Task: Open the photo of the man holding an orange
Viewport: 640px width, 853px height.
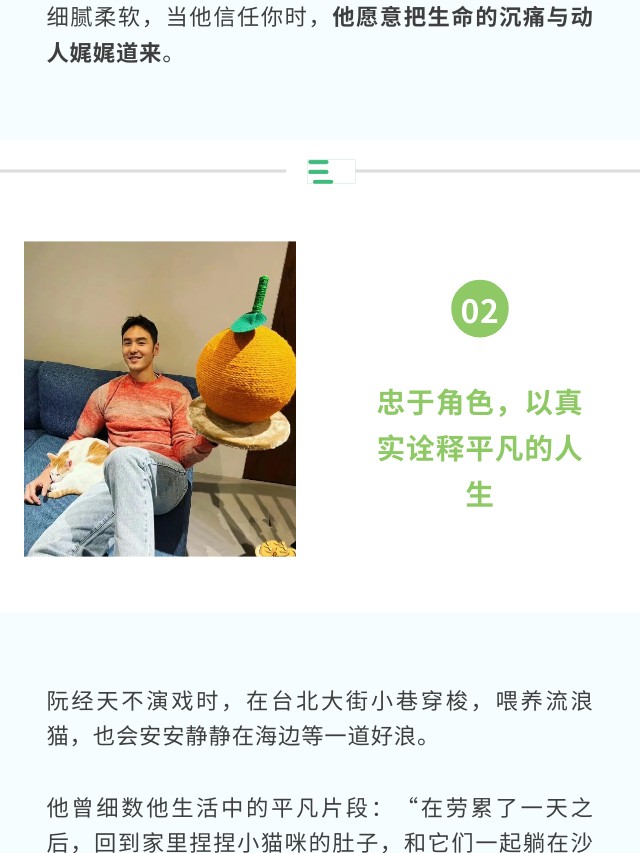Action: point(160,398)
